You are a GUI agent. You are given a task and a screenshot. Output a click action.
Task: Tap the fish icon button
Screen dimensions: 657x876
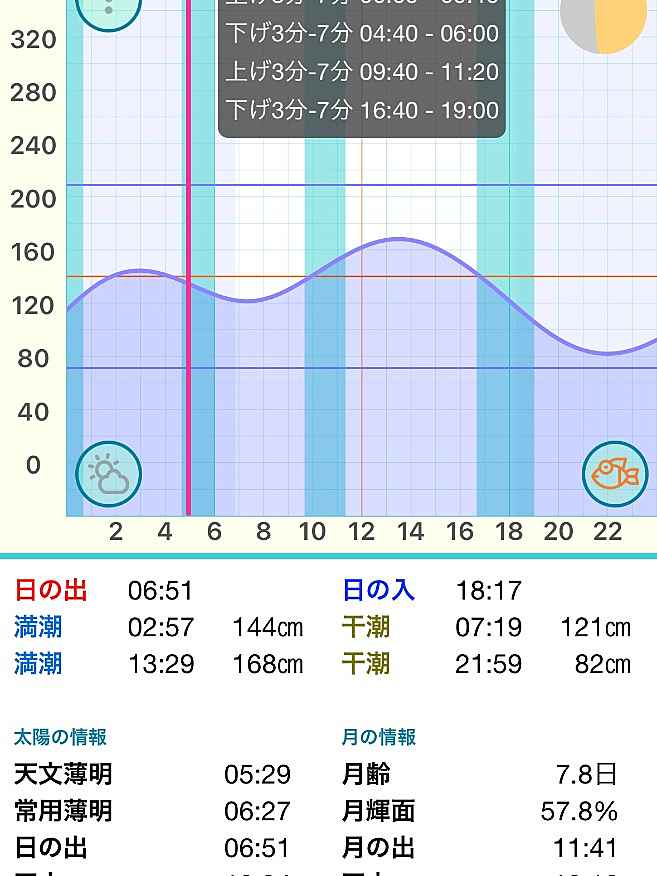coord(615,474)
